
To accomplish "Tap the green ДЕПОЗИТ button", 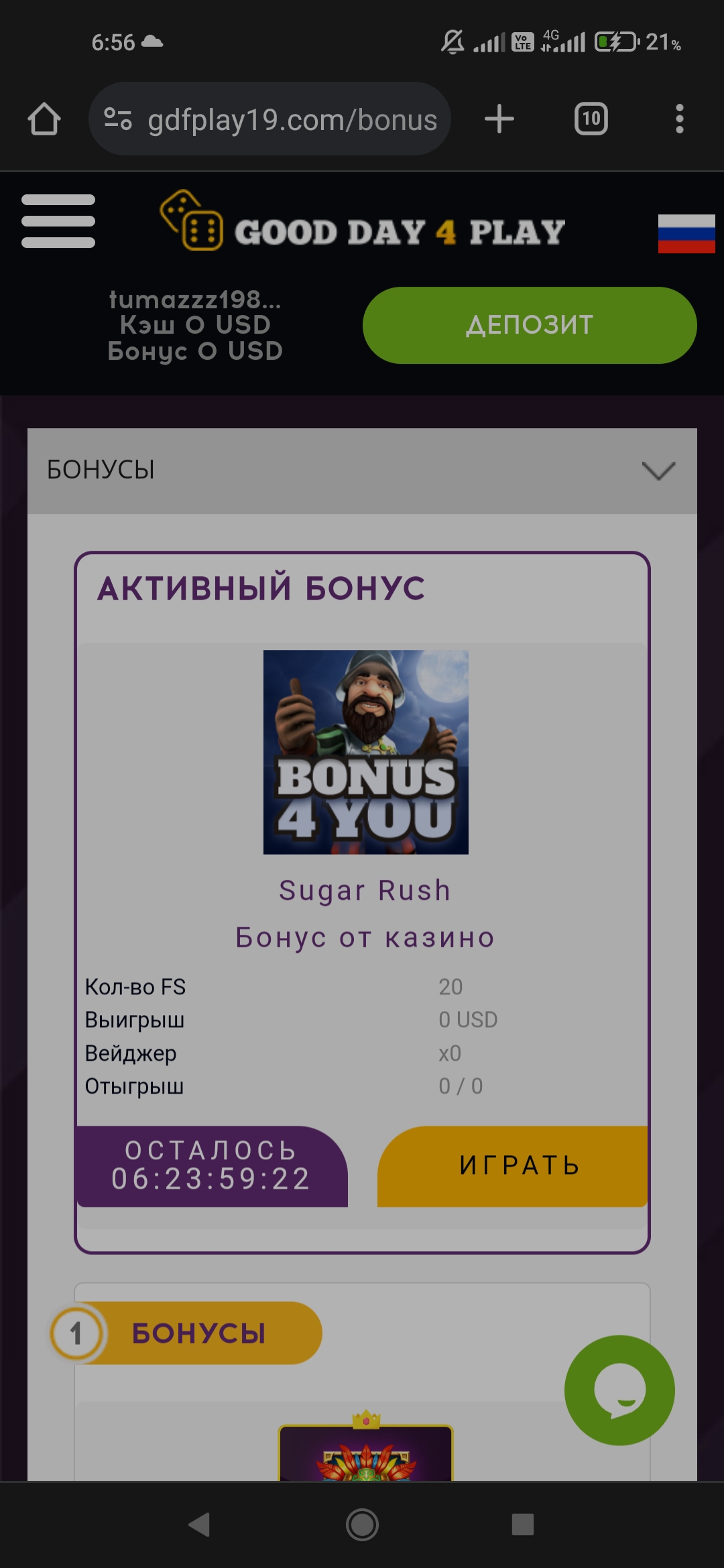I will click(530, 326).
